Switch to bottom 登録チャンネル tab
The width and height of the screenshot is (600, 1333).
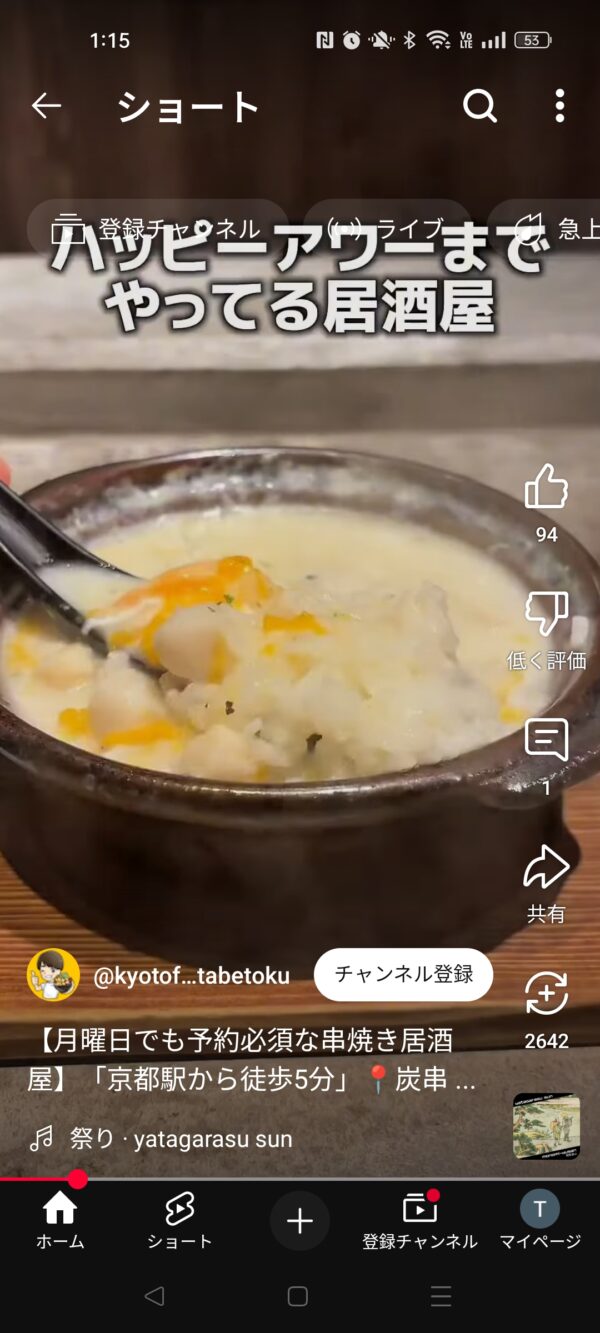tap(420, 1221)
